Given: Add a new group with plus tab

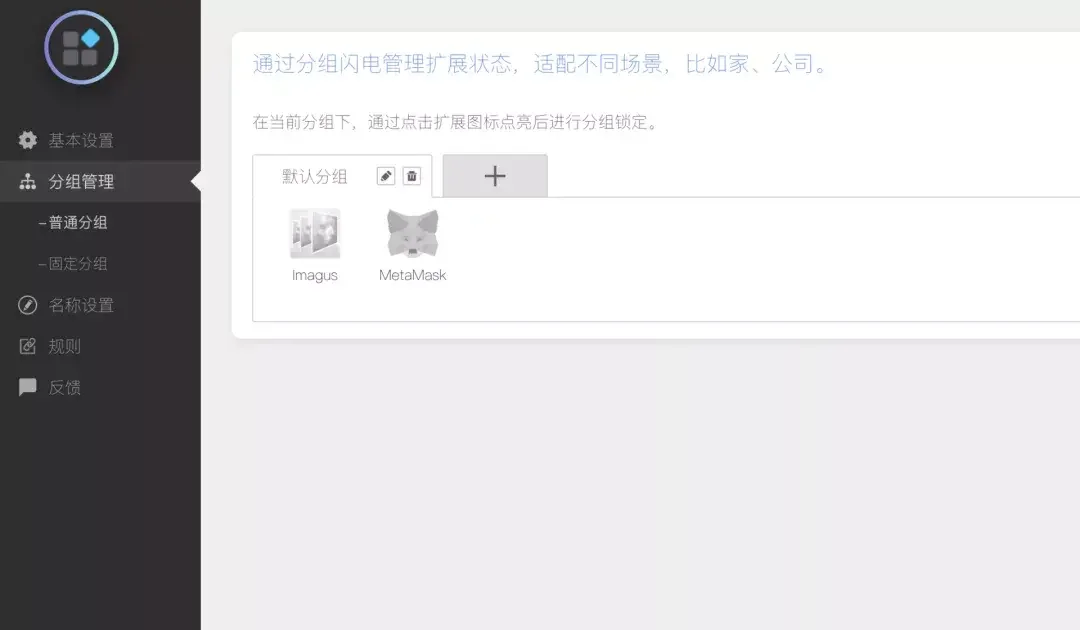Looking at the screenshot, I should click(495, 176).
